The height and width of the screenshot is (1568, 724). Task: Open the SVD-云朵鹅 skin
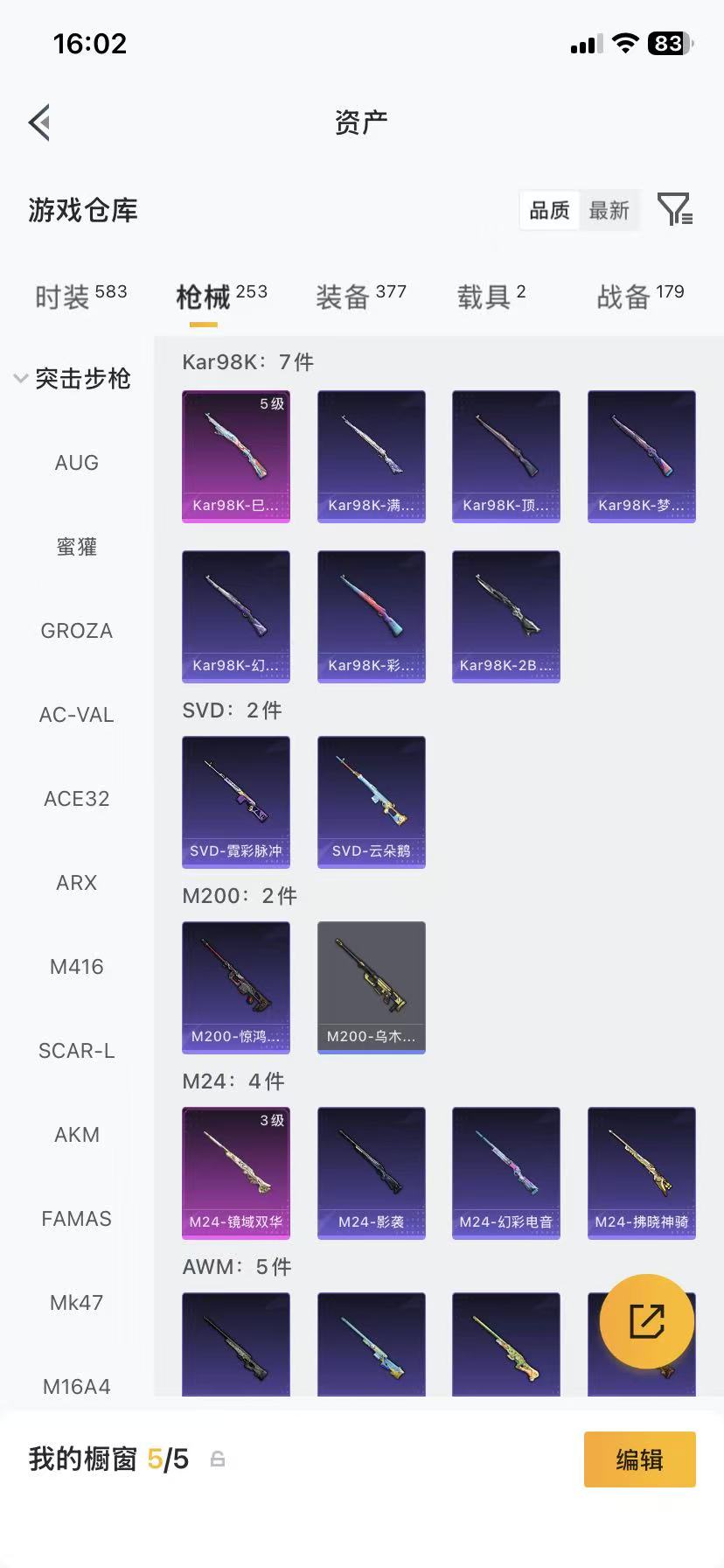coord(372,802)
